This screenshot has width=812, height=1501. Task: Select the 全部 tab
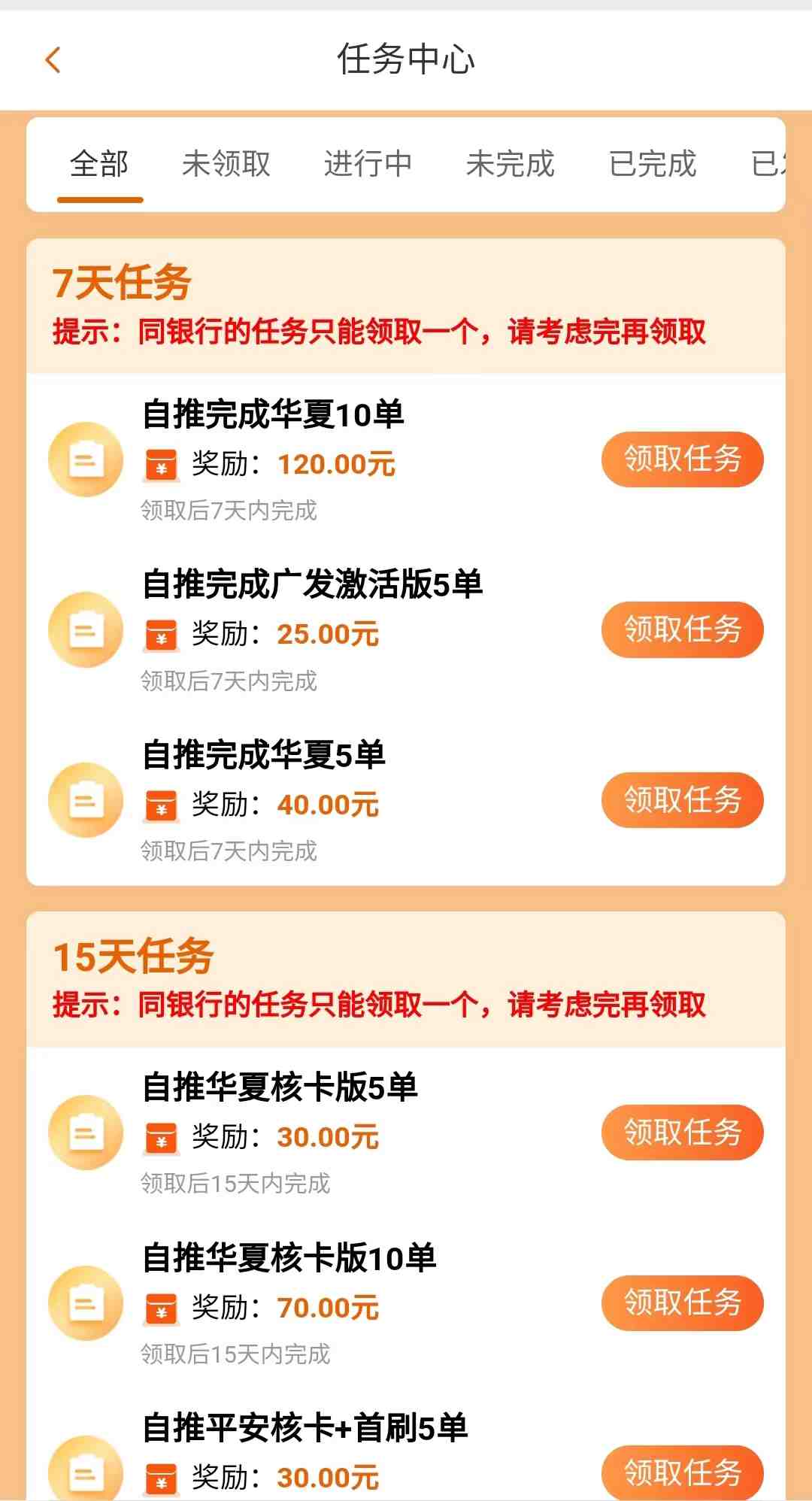click(99, 163)
